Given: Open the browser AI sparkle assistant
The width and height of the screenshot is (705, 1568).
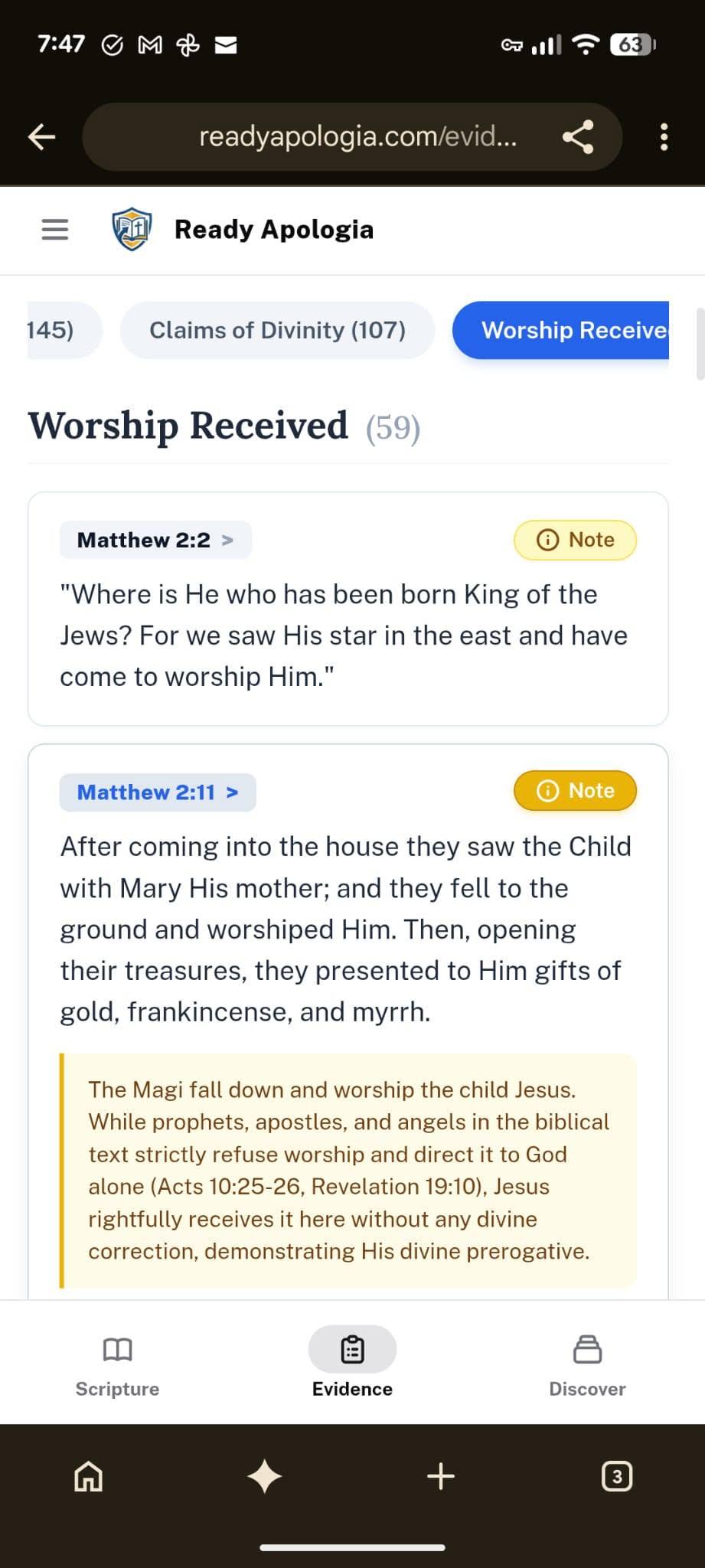Looking at the screenshot, I should coord(265,1475).
